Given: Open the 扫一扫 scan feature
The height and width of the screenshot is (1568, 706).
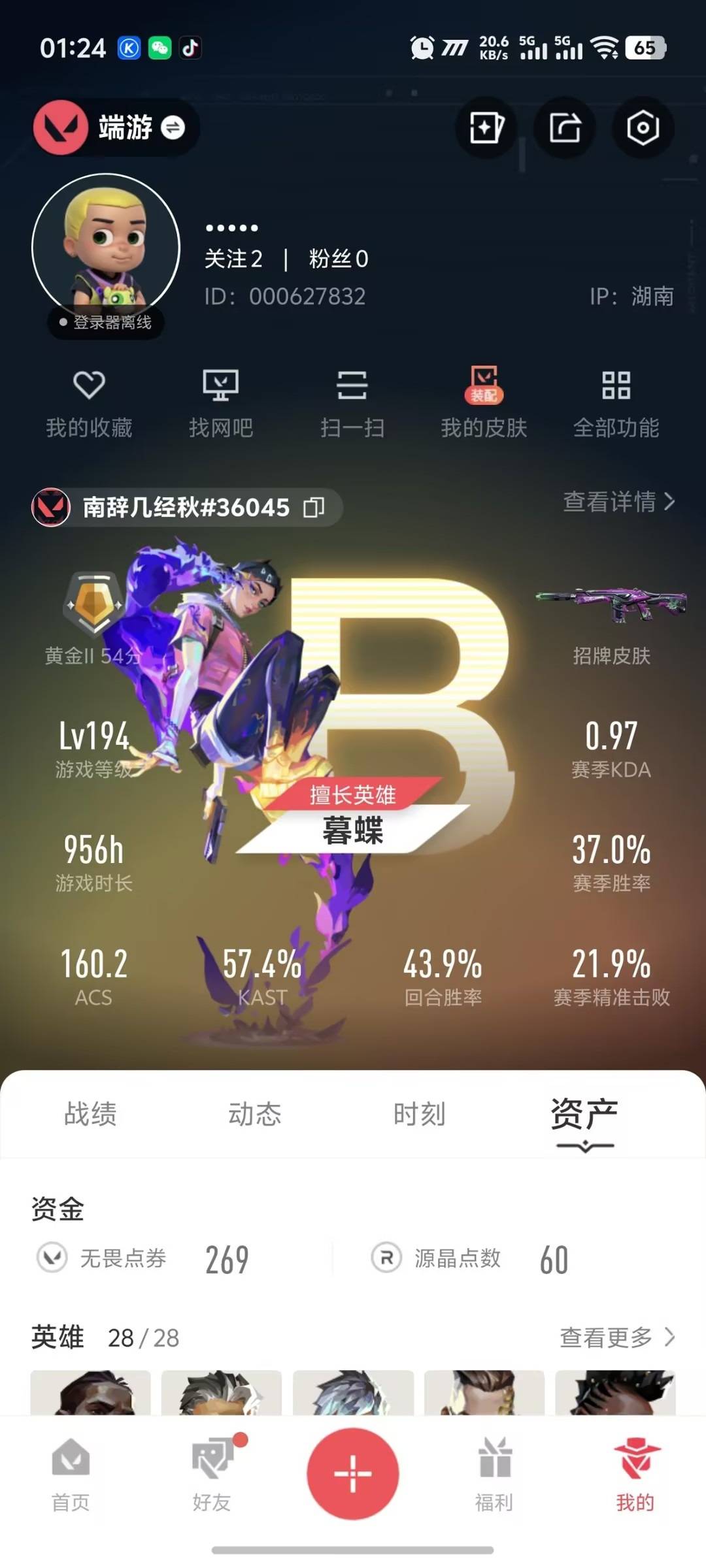Looking at the screenshot, I should tap(353, 402).
